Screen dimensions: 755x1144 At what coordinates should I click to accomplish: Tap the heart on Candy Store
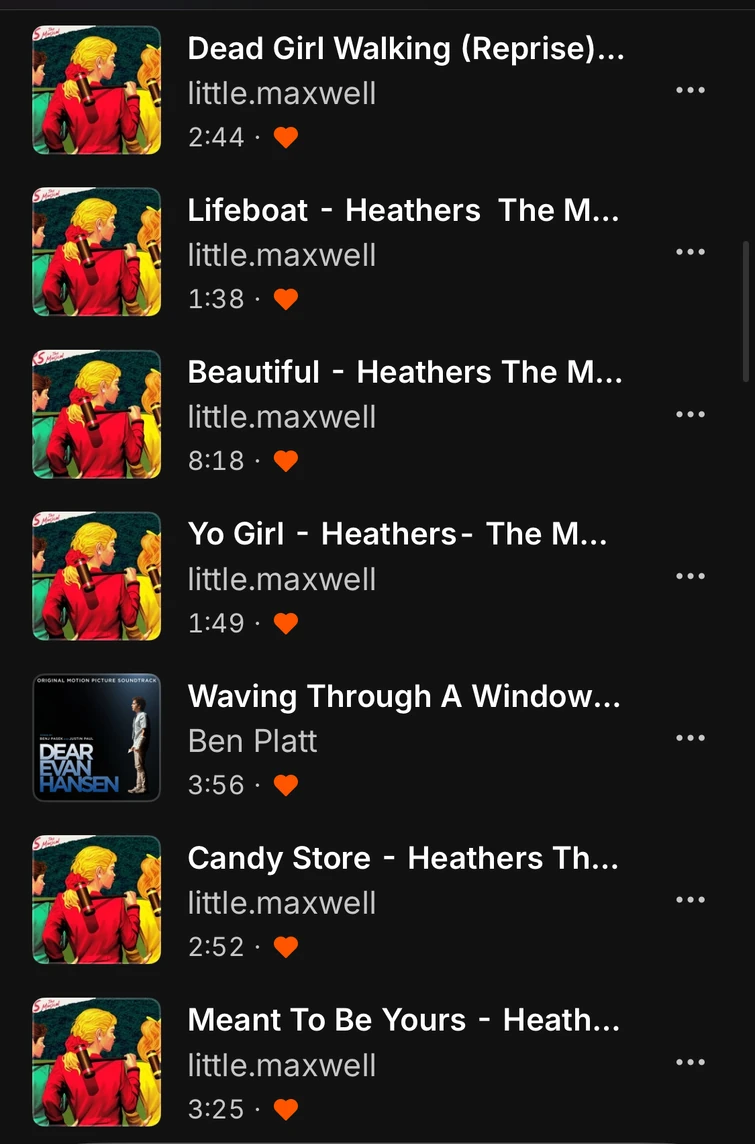point(286,947)
